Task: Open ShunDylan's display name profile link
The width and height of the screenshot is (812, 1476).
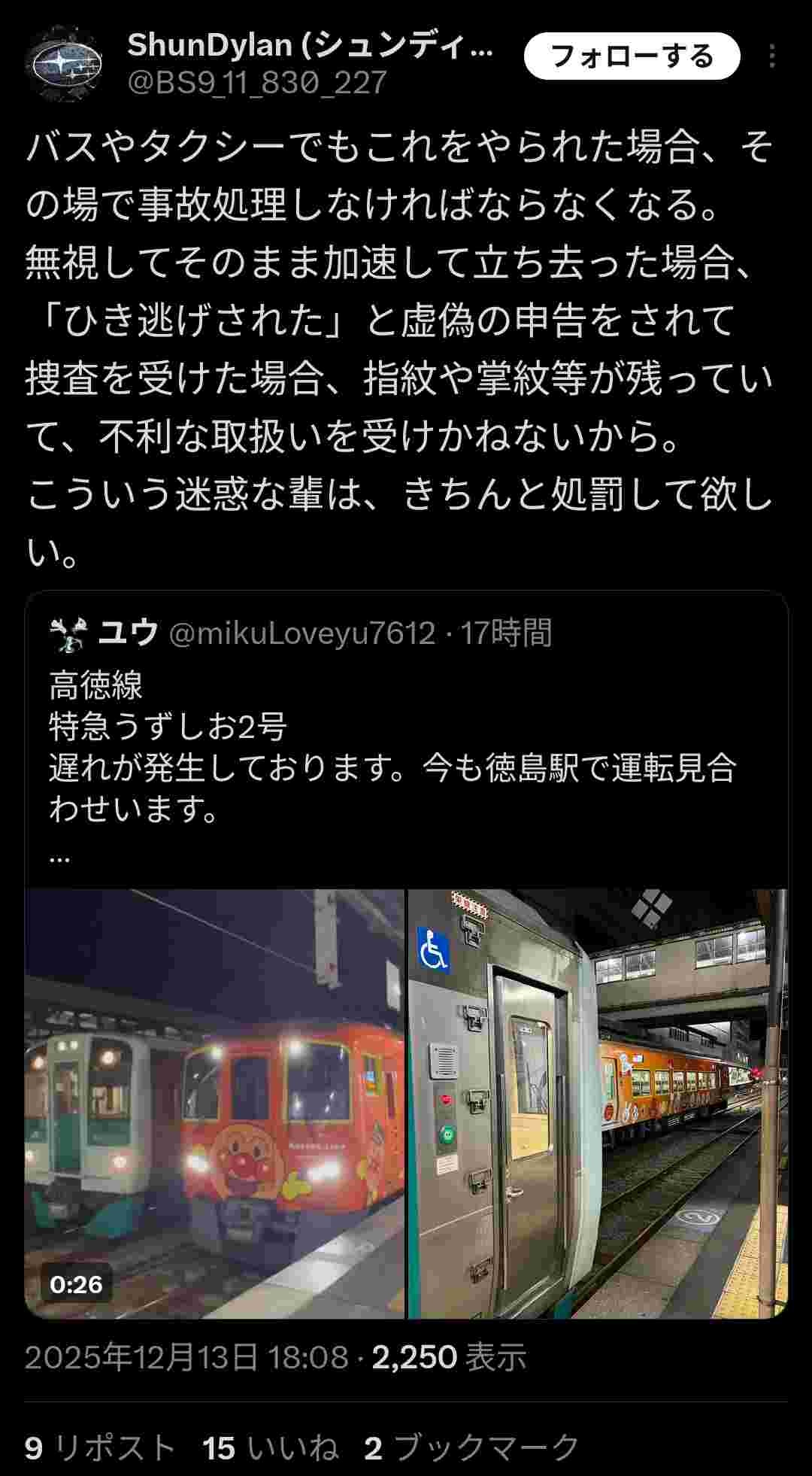Action: coord(310,45)
